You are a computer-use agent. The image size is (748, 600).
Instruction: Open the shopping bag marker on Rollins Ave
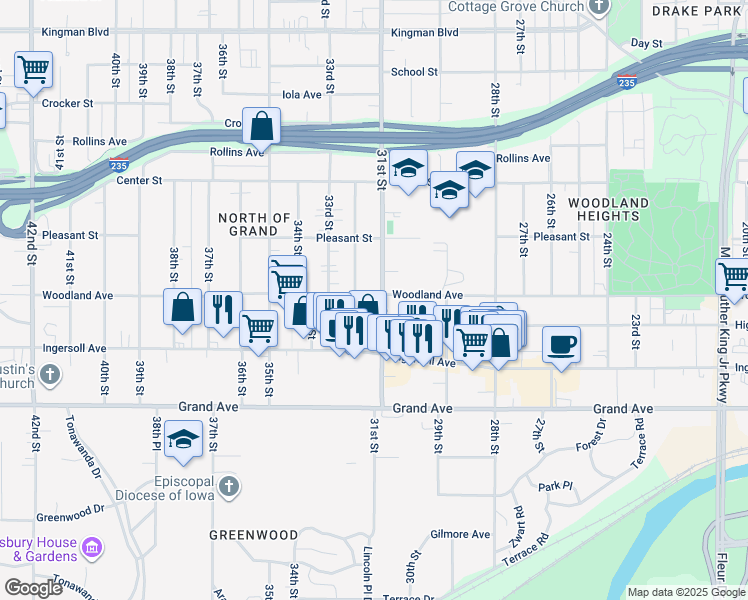261,127
